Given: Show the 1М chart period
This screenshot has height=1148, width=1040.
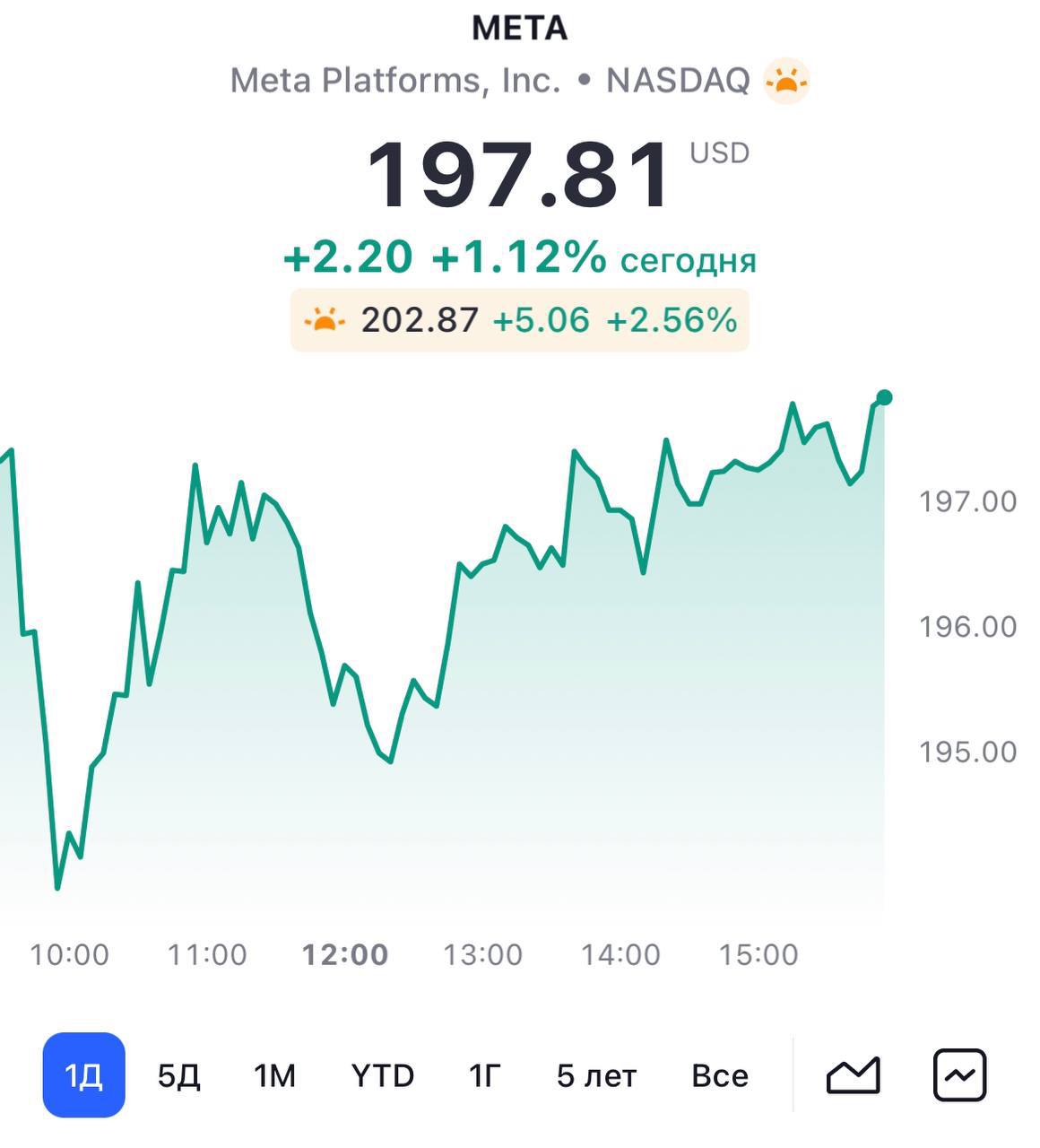Looking at the screenshot, I should click(x=274, y=1074).
